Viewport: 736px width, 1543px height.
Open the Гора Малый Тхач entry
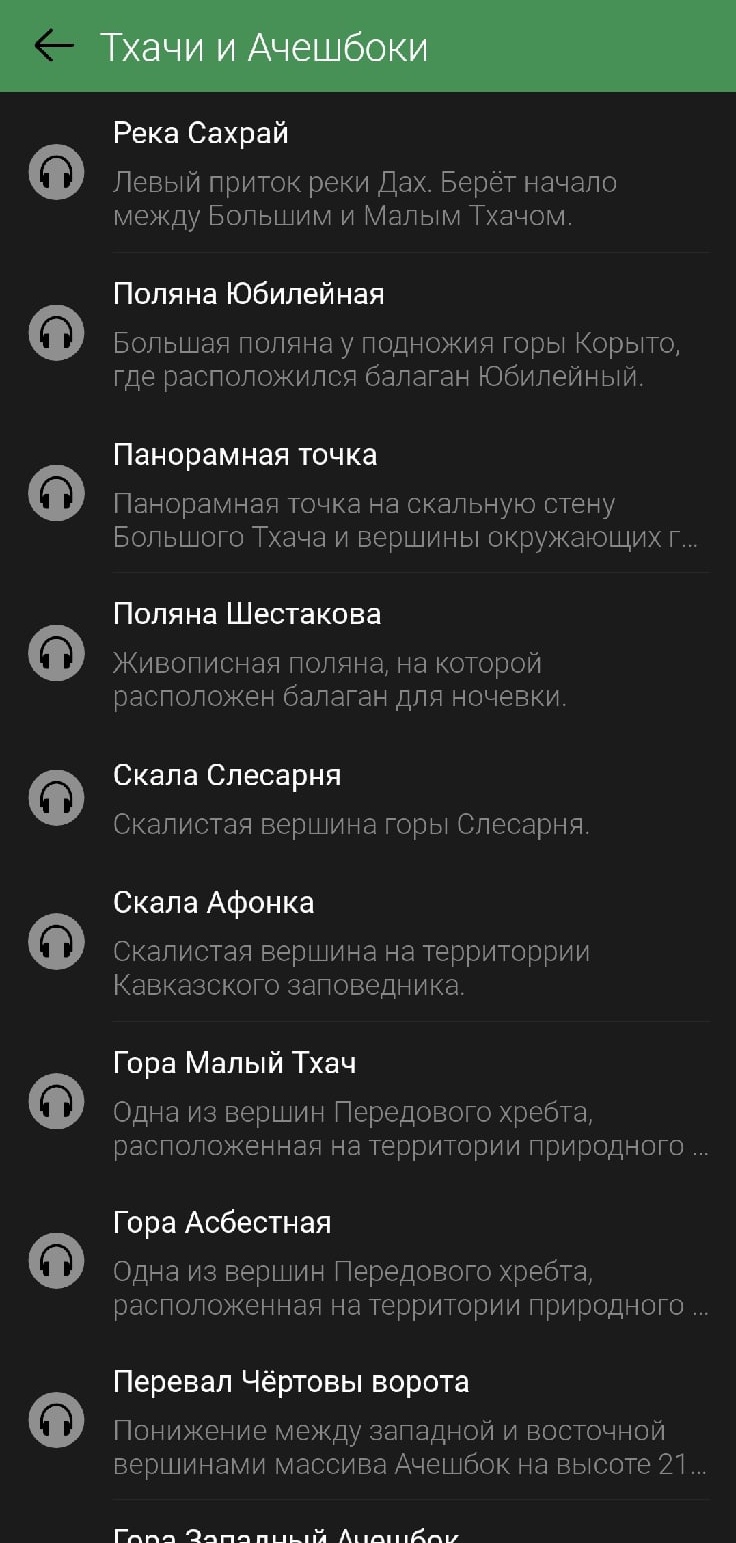coord(368,1102)
